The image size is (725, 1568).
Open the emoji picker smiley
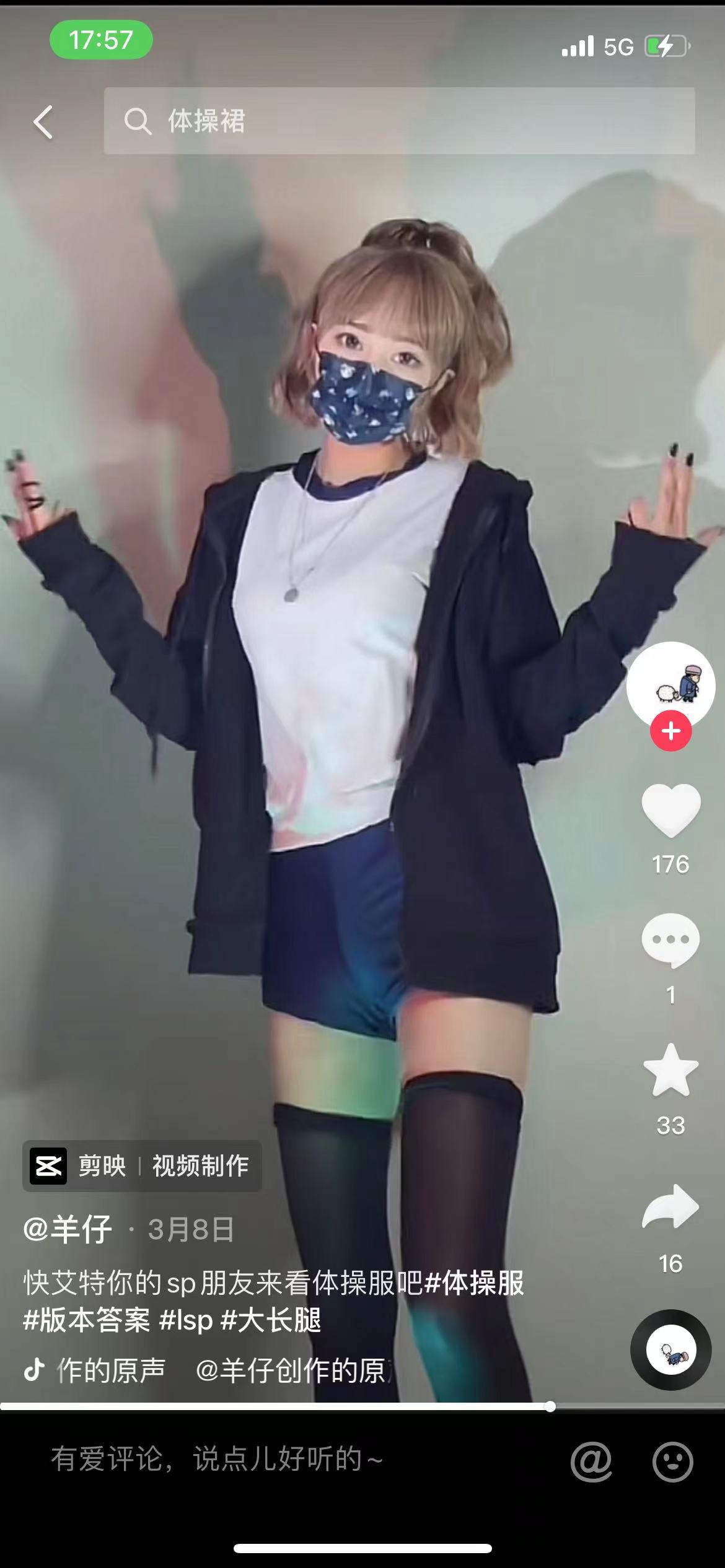coord(672,1461)
